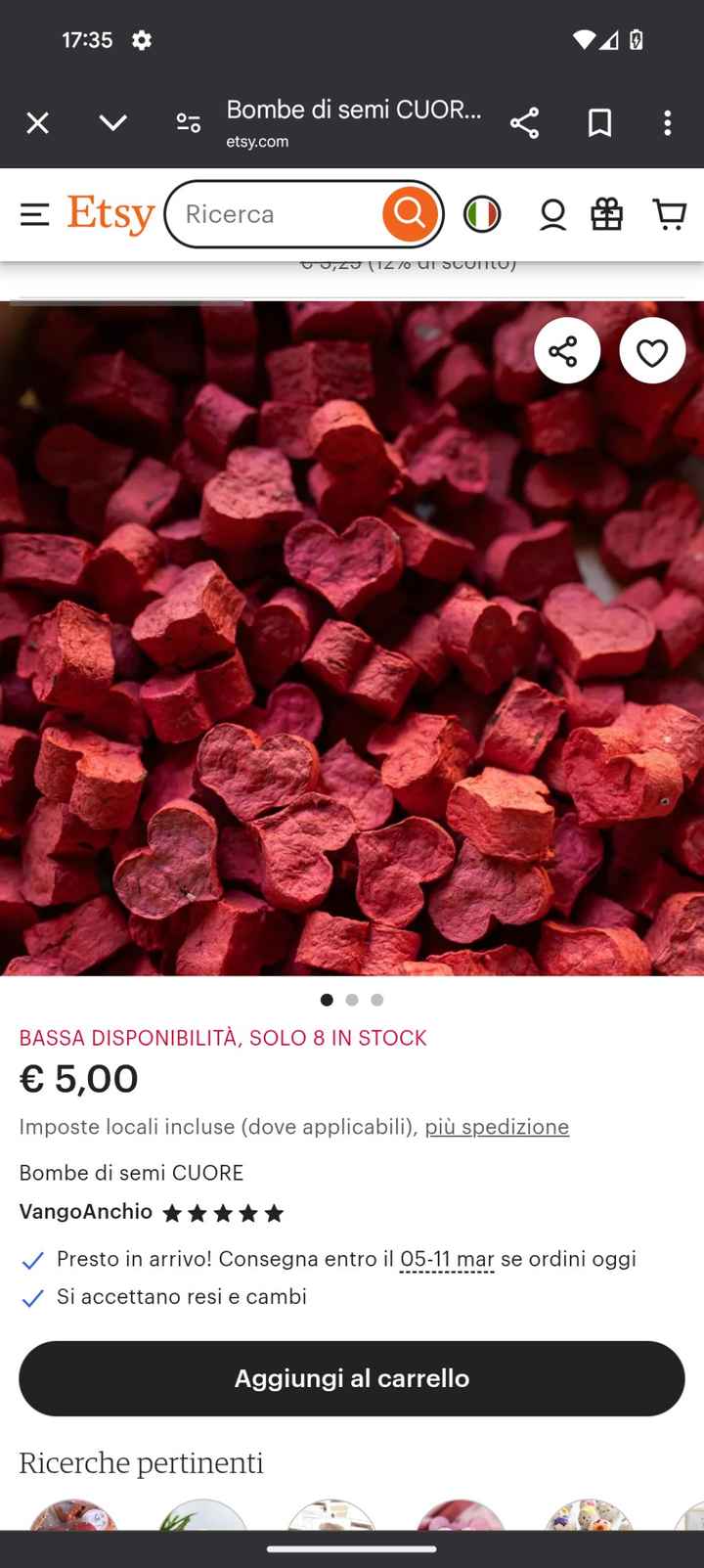Close the browser custom tab
Screen dimensions: 704x1568
tap(37, 123)
